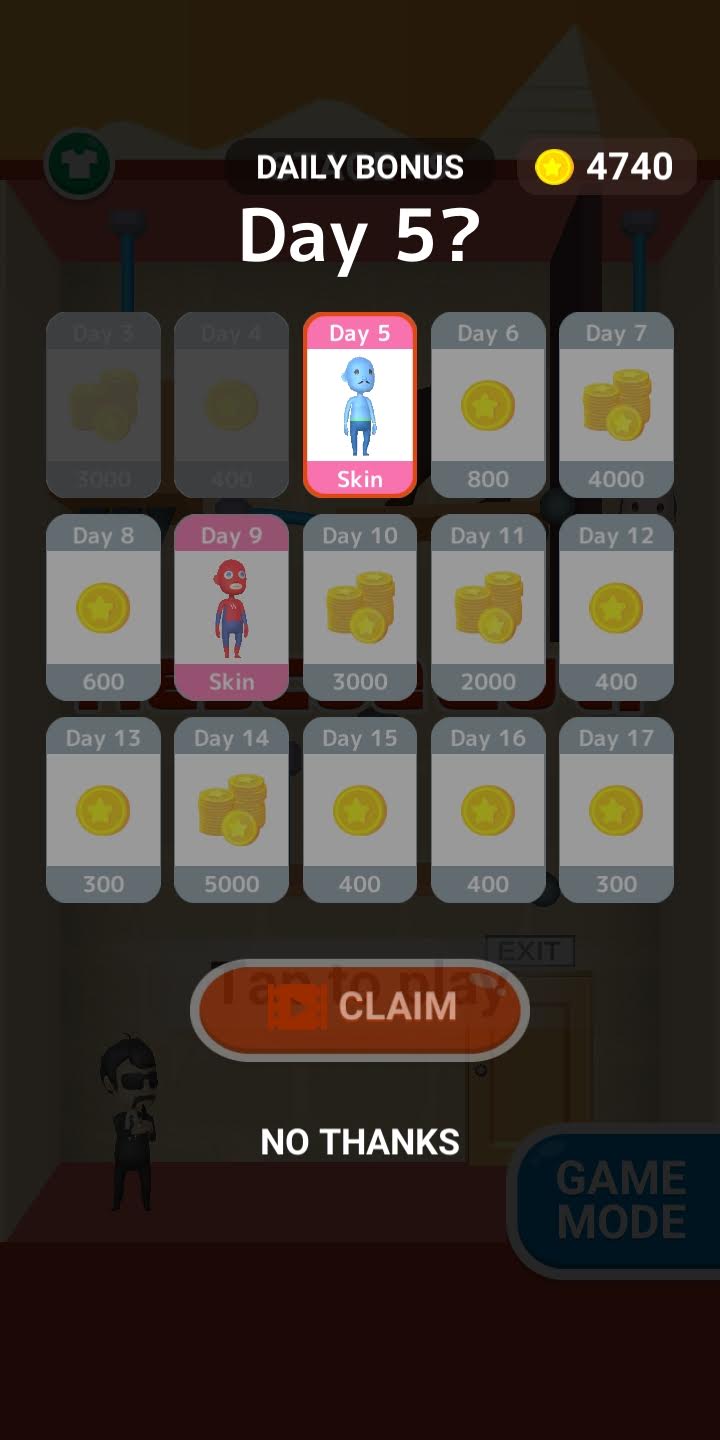
Task: Dismiss the bonus with NO THANKS
Action: [359, 1141]
